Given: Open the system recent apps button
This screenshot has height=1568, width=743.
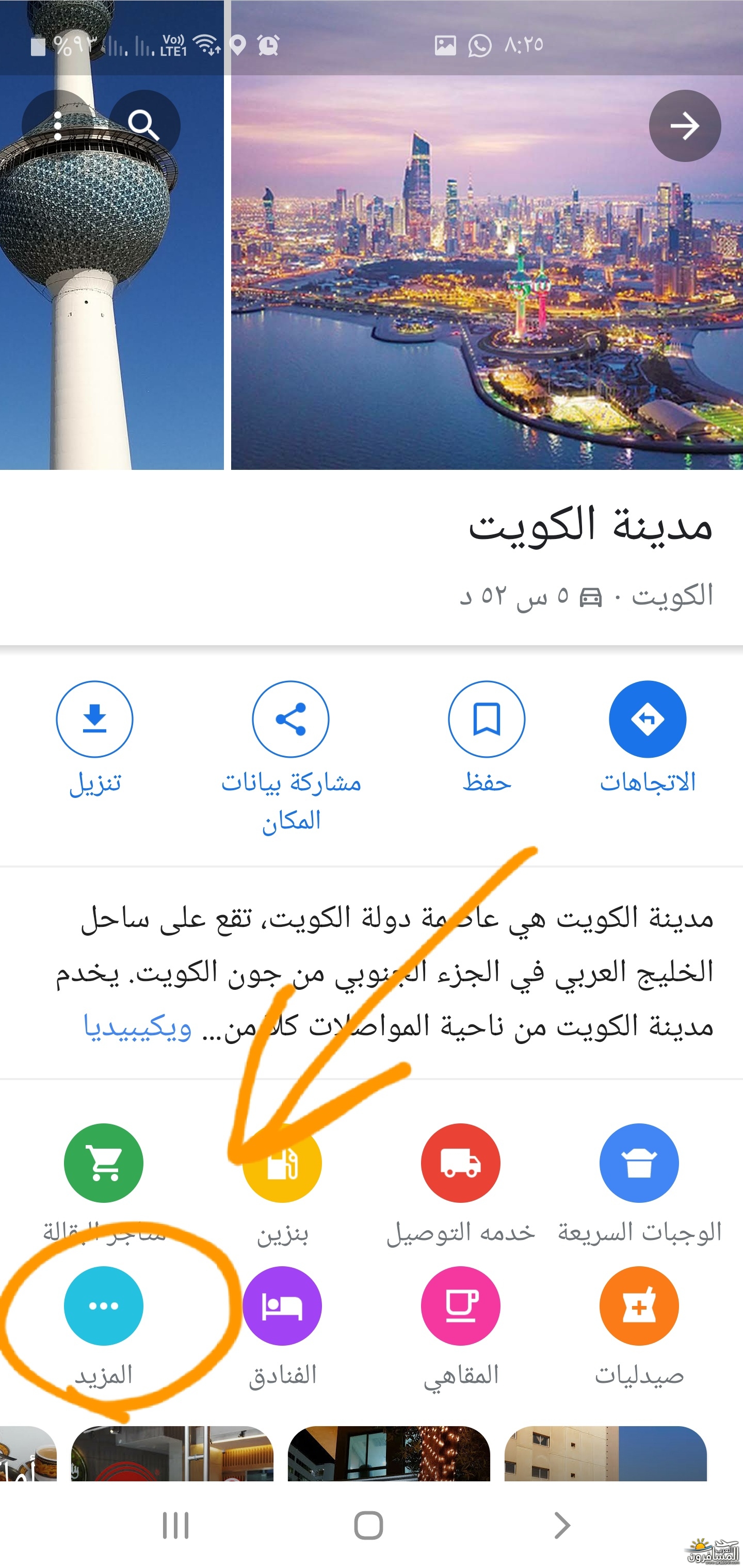Looking at the screenshot, I should coord(175,1525).
